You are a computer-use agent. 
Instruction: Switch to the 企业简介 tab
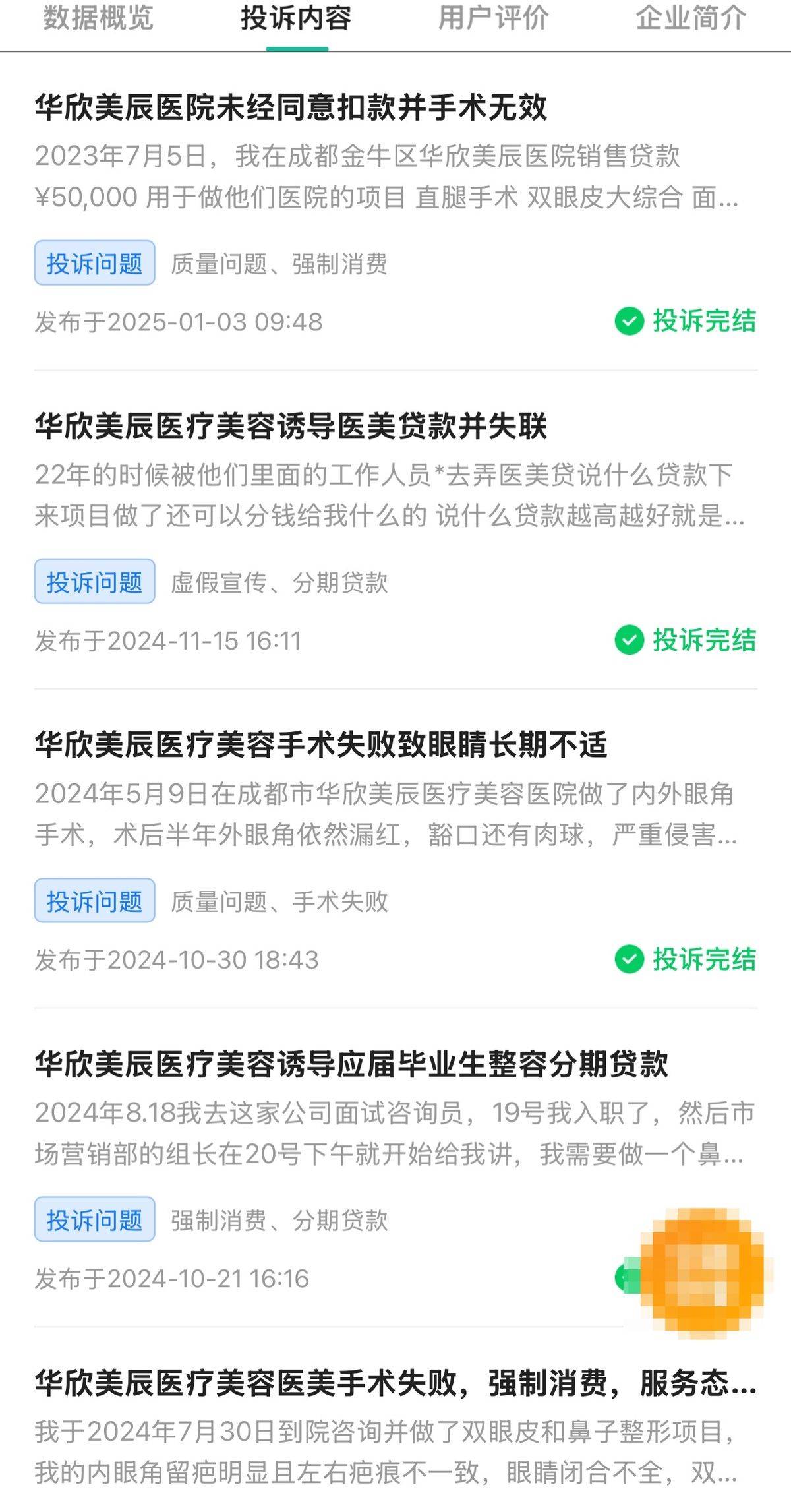tap(689, 20)
